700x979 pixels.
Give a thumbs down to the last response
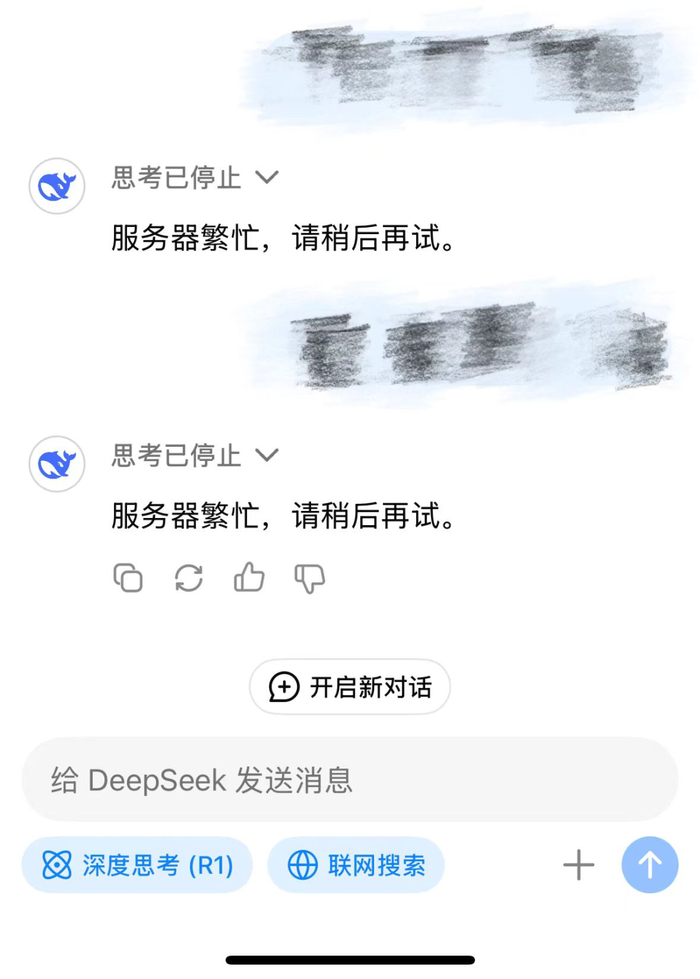coord(310,578)
